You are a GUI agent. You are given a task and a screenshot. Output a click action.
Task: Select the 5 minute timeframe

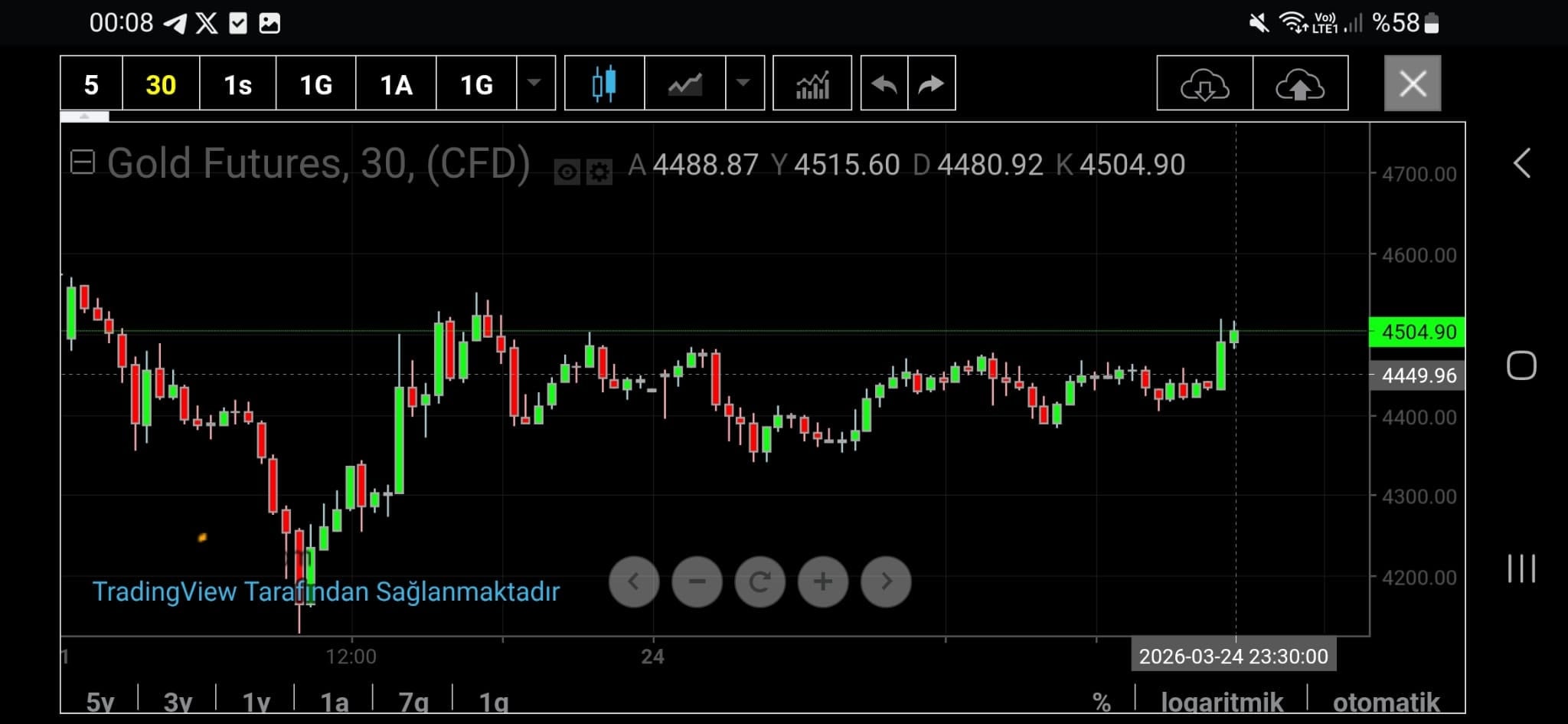91,84
